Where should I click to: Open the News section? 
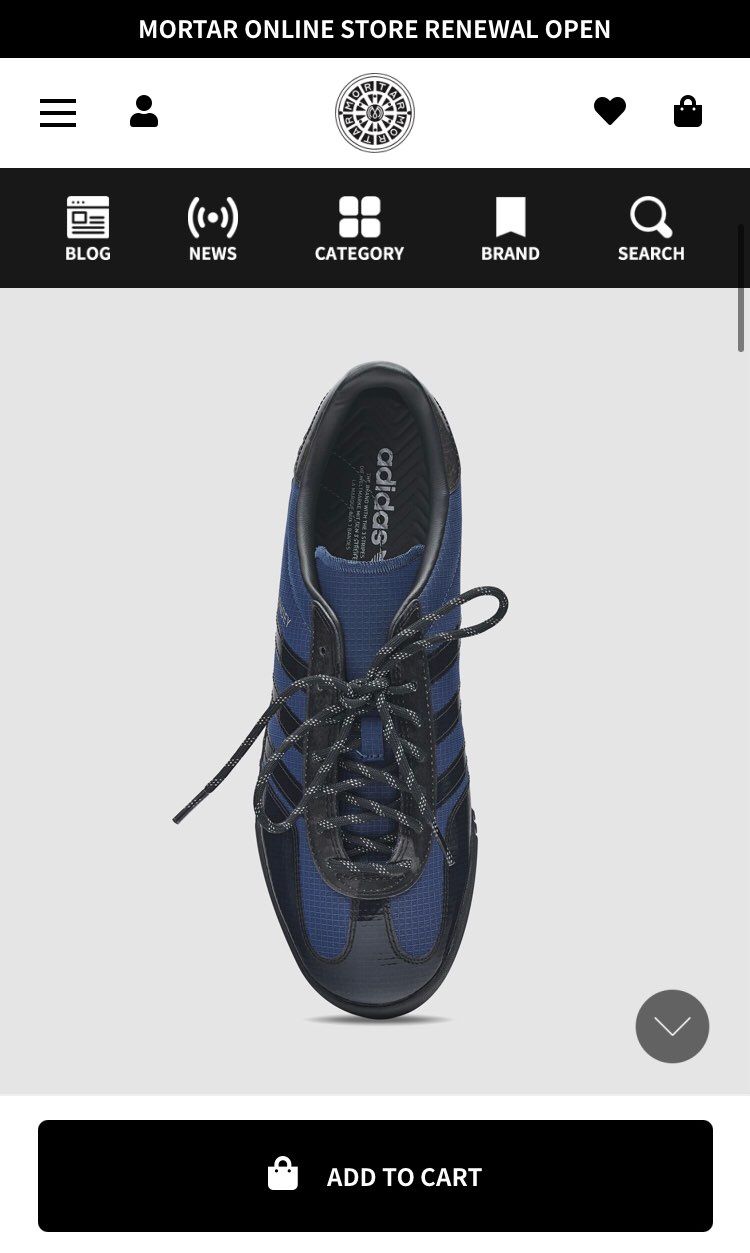point(213,229)
